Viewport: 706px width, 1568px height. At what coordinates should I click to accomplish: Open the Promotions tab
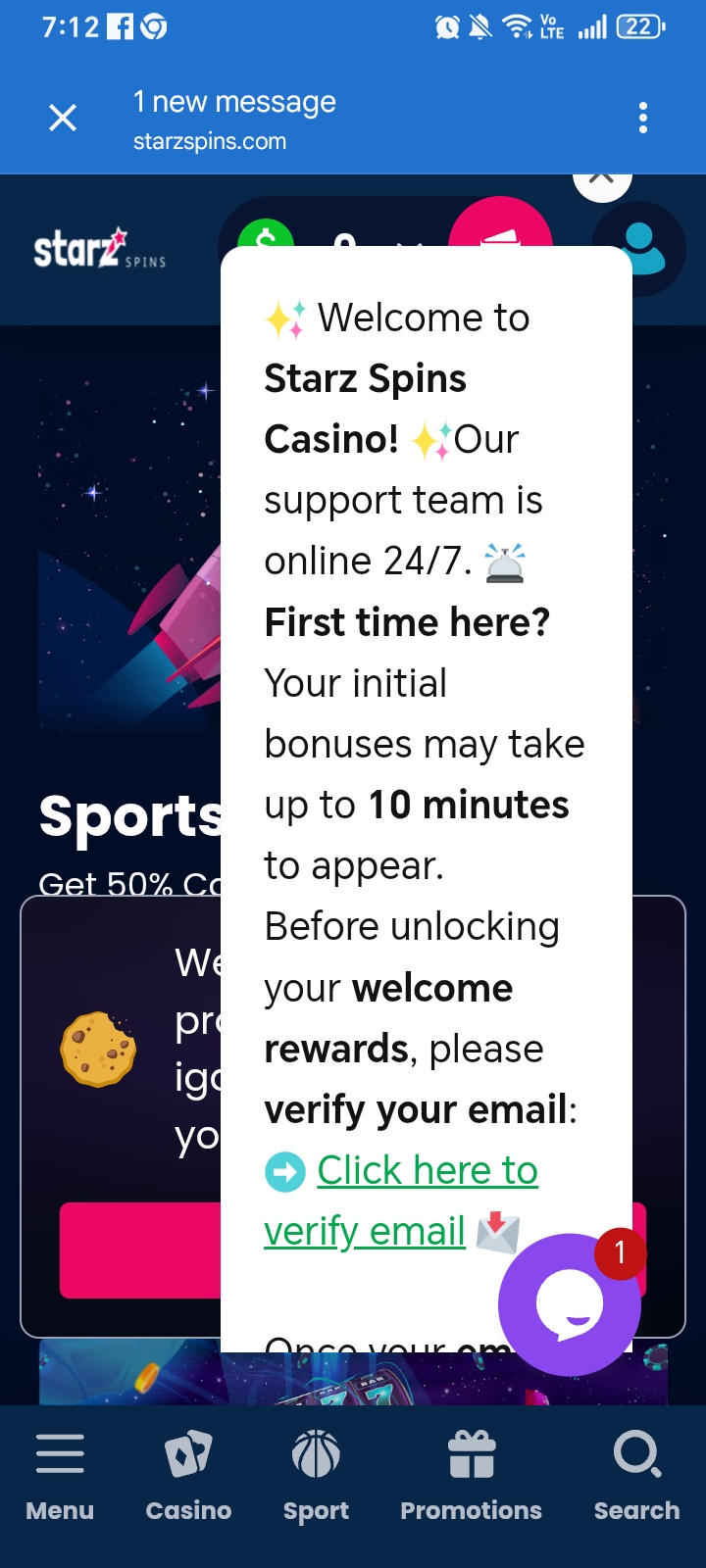[471, 1477]
